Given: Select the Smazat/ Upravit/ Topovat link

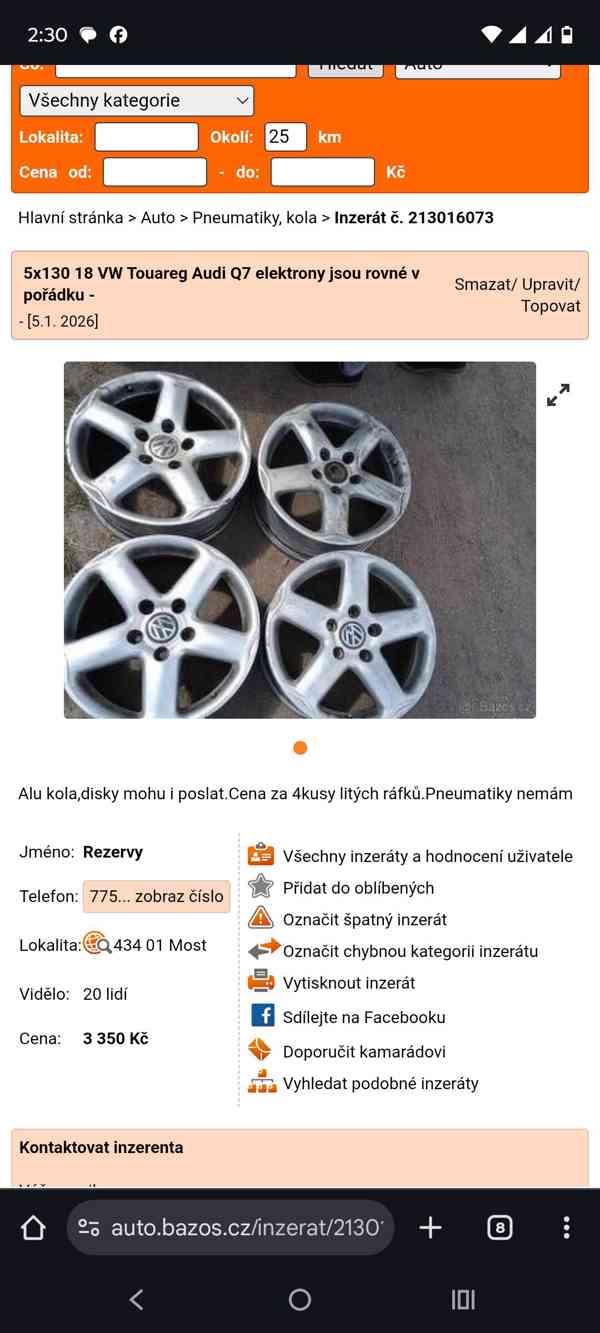Looking at the screenshot, I should pyautogui.click(x=517, y=295).
